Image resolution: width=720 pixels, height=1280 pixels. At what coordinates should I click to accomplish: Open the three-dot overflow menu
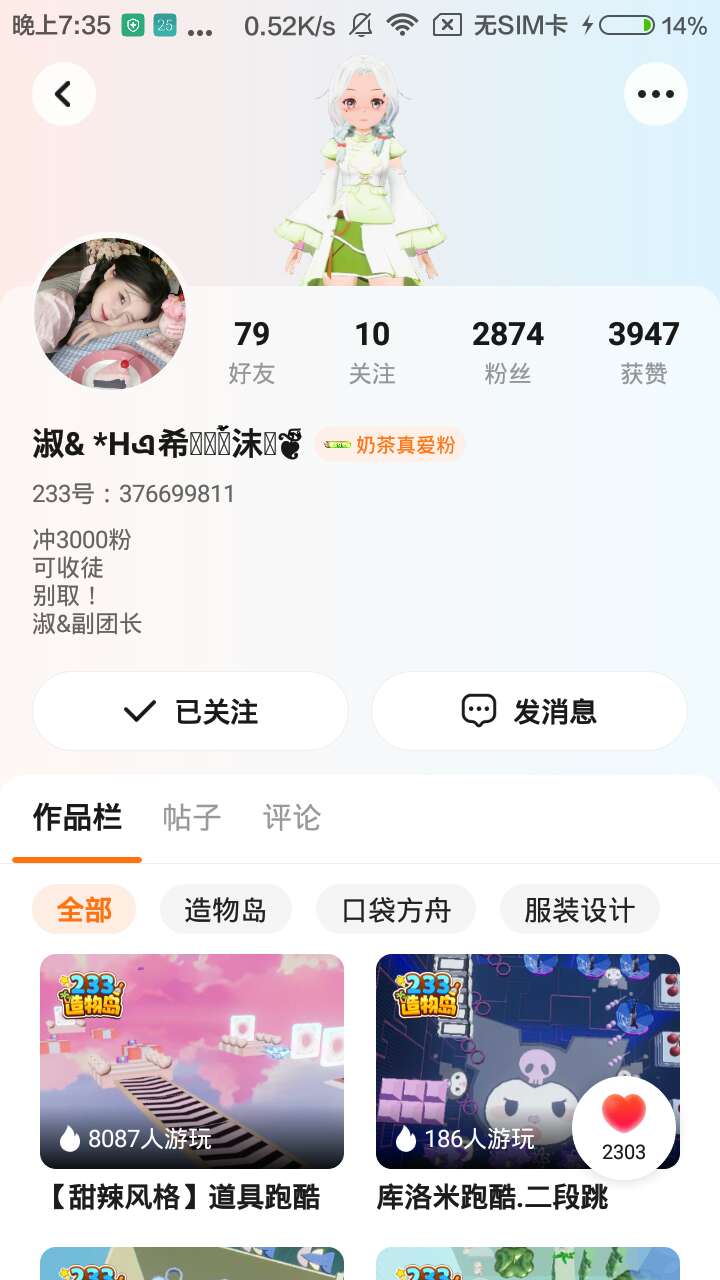655,94
